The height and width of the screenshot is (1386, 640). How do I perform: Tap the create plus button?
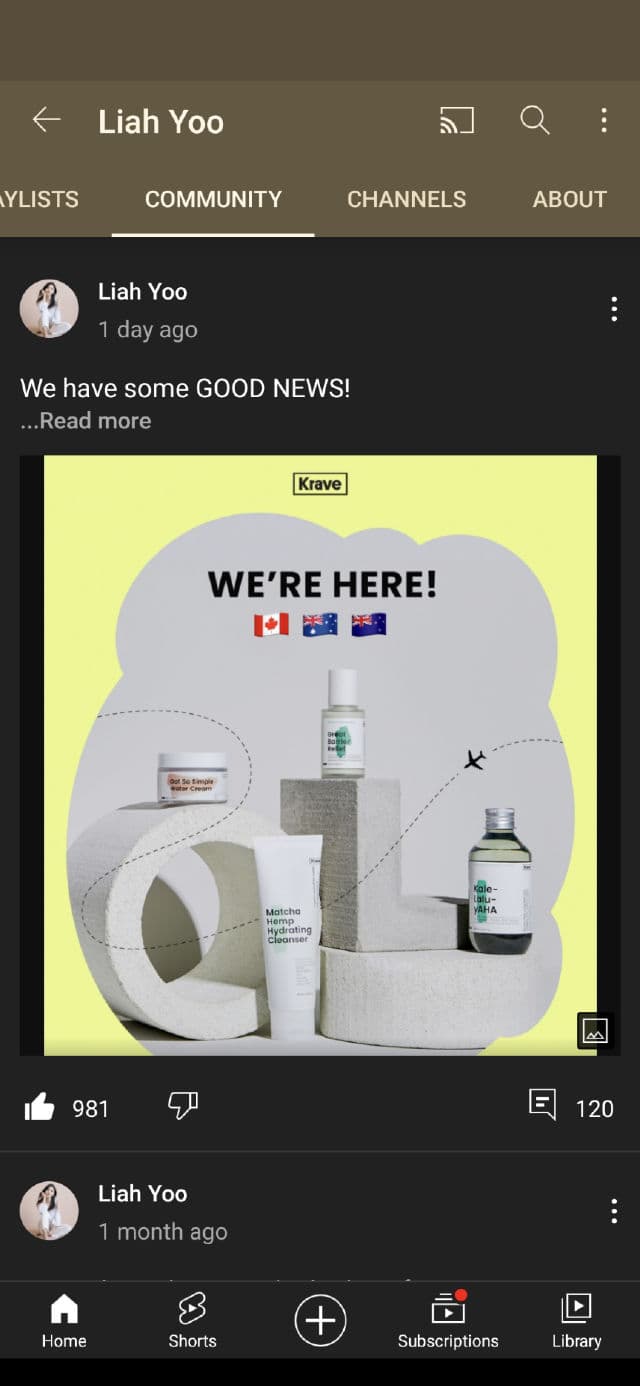click(320, 1320)
